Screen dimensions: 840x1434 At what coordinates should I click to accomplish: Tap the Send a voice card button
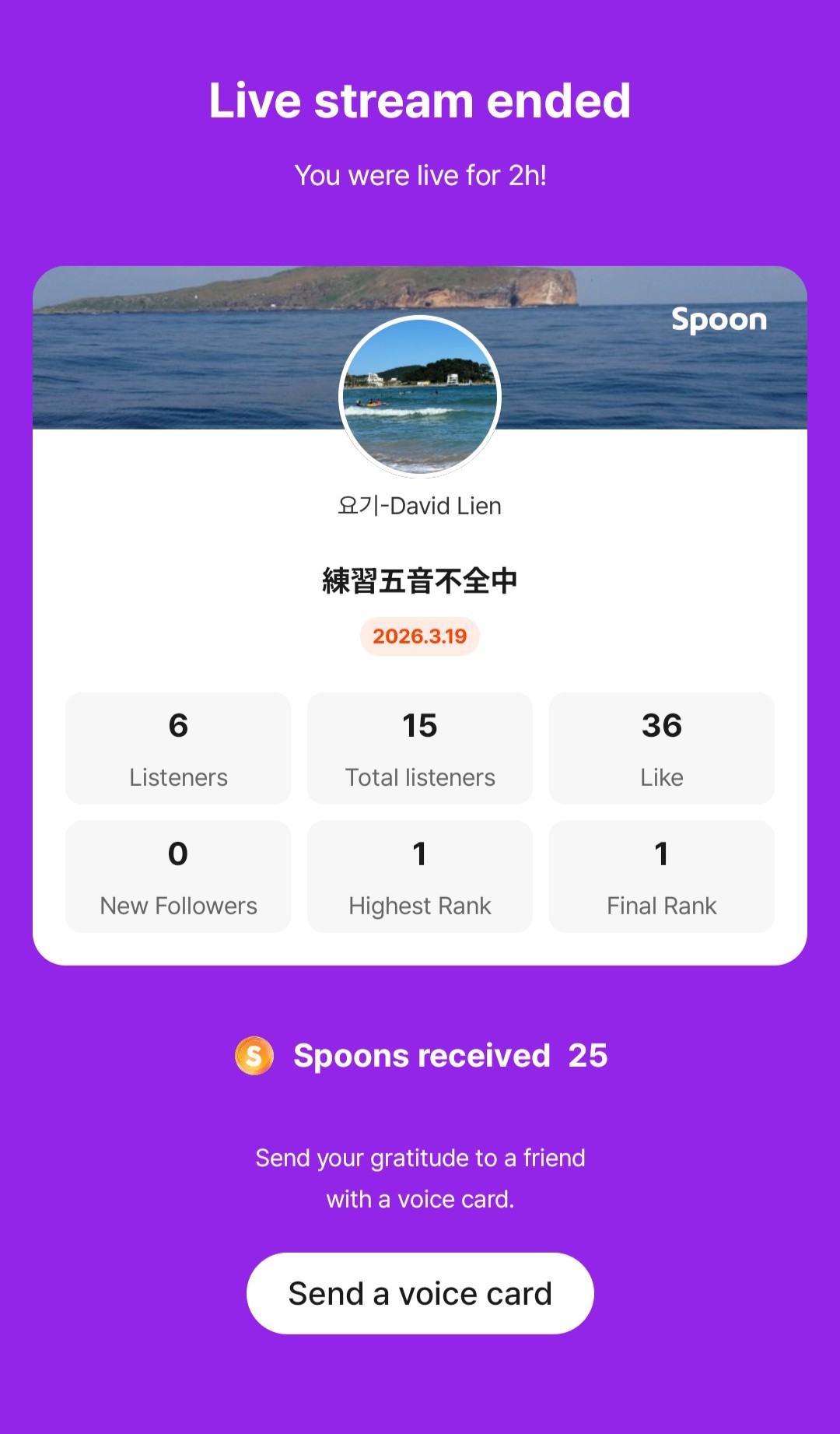(420, 1293)
